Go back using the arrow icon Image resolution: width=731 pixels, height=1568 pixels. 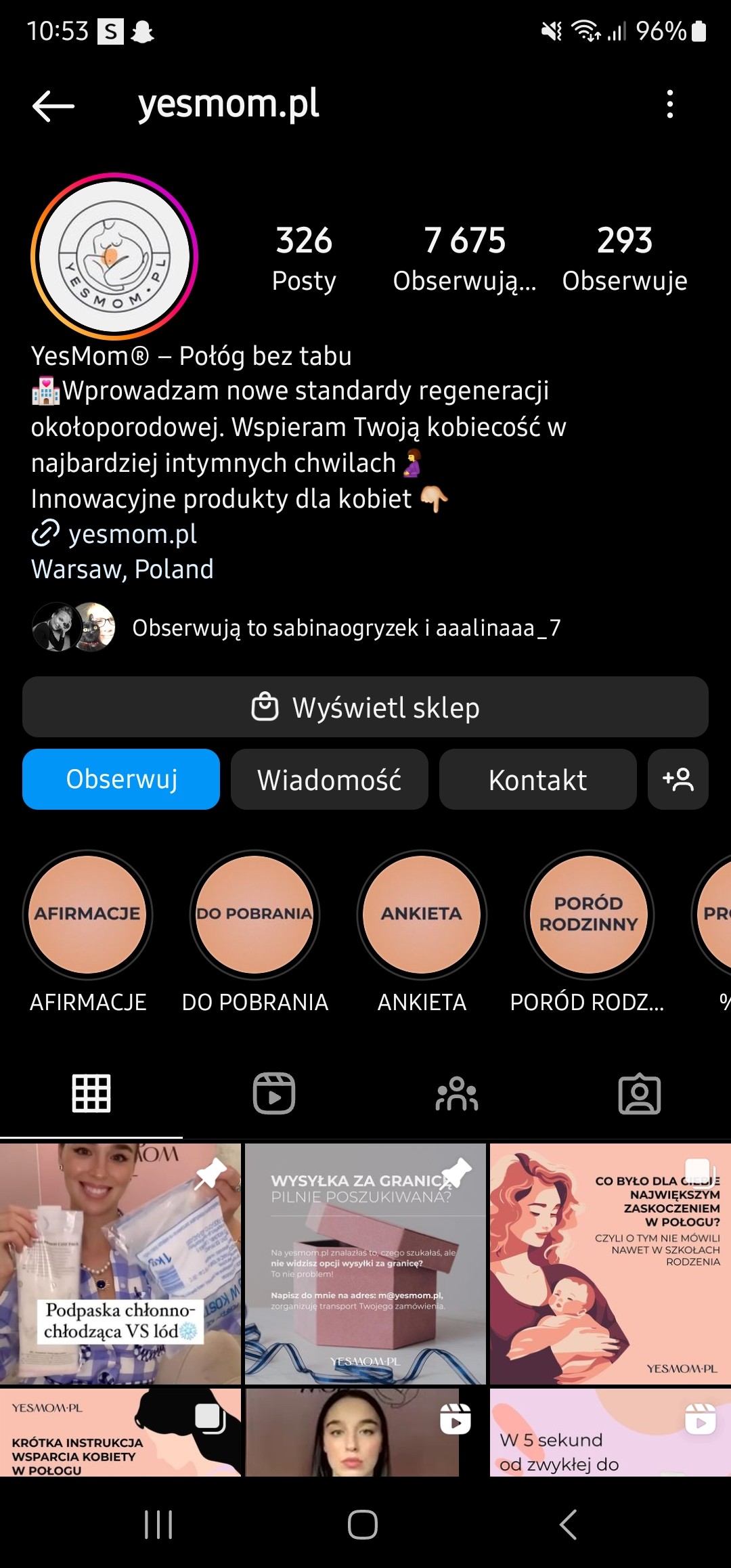53,106
